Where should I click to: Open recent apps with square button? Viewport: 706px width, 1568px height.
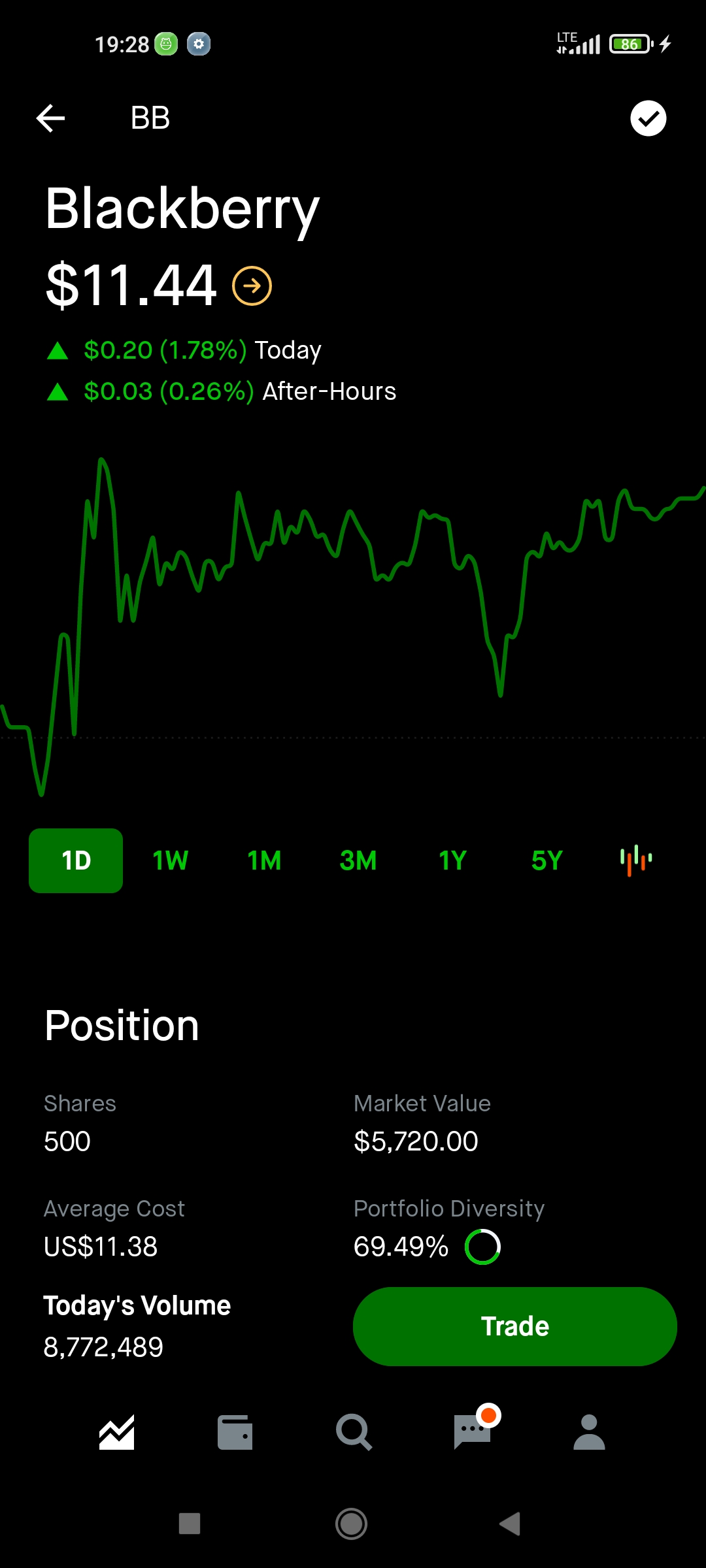[190, 1524]
